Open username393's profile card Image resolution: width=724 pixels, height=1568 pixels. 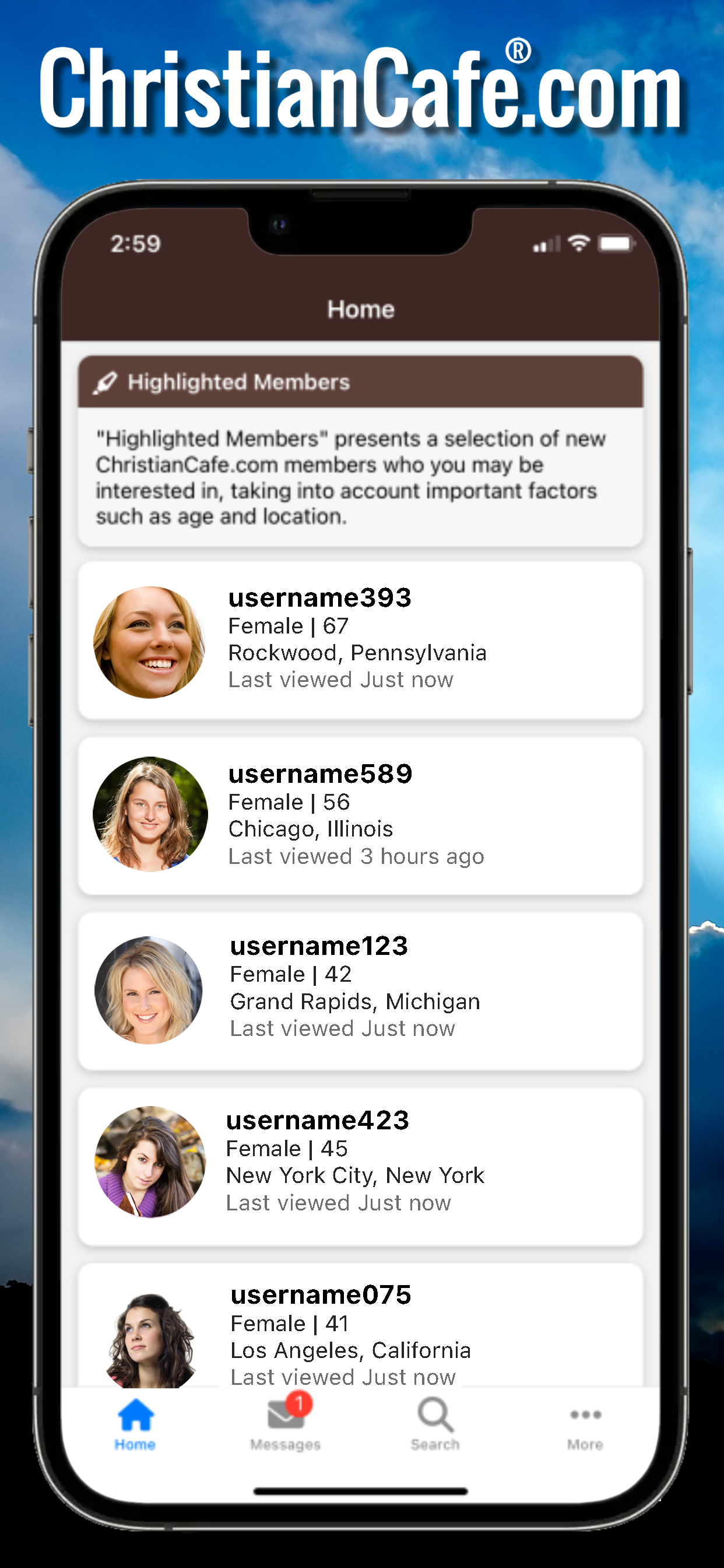[362, 639]
